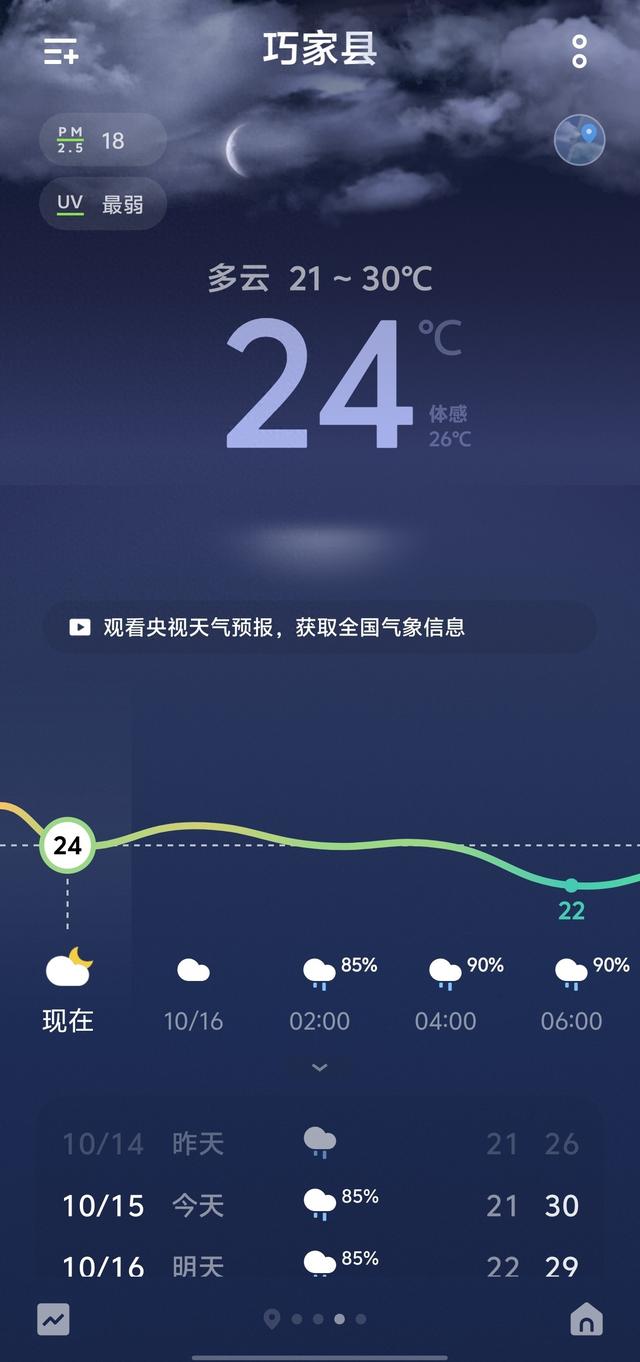Screen dimensions: 640x1362
Task: Expand the hourly forecast chevron
Action: pyautogui.click(x=320, y=1068)
